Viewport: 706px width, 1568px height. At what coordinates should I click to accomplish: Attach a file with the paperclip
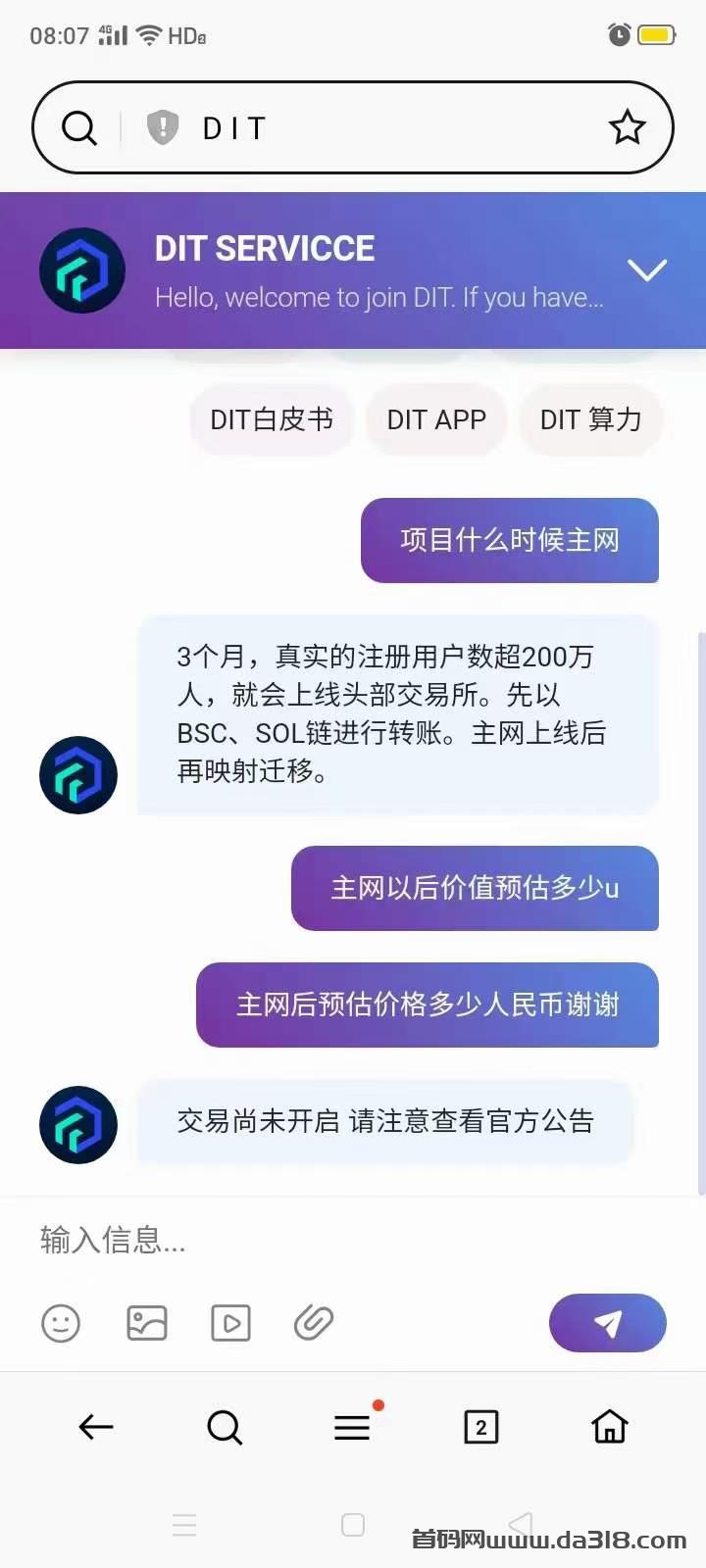pos(314,1323)
